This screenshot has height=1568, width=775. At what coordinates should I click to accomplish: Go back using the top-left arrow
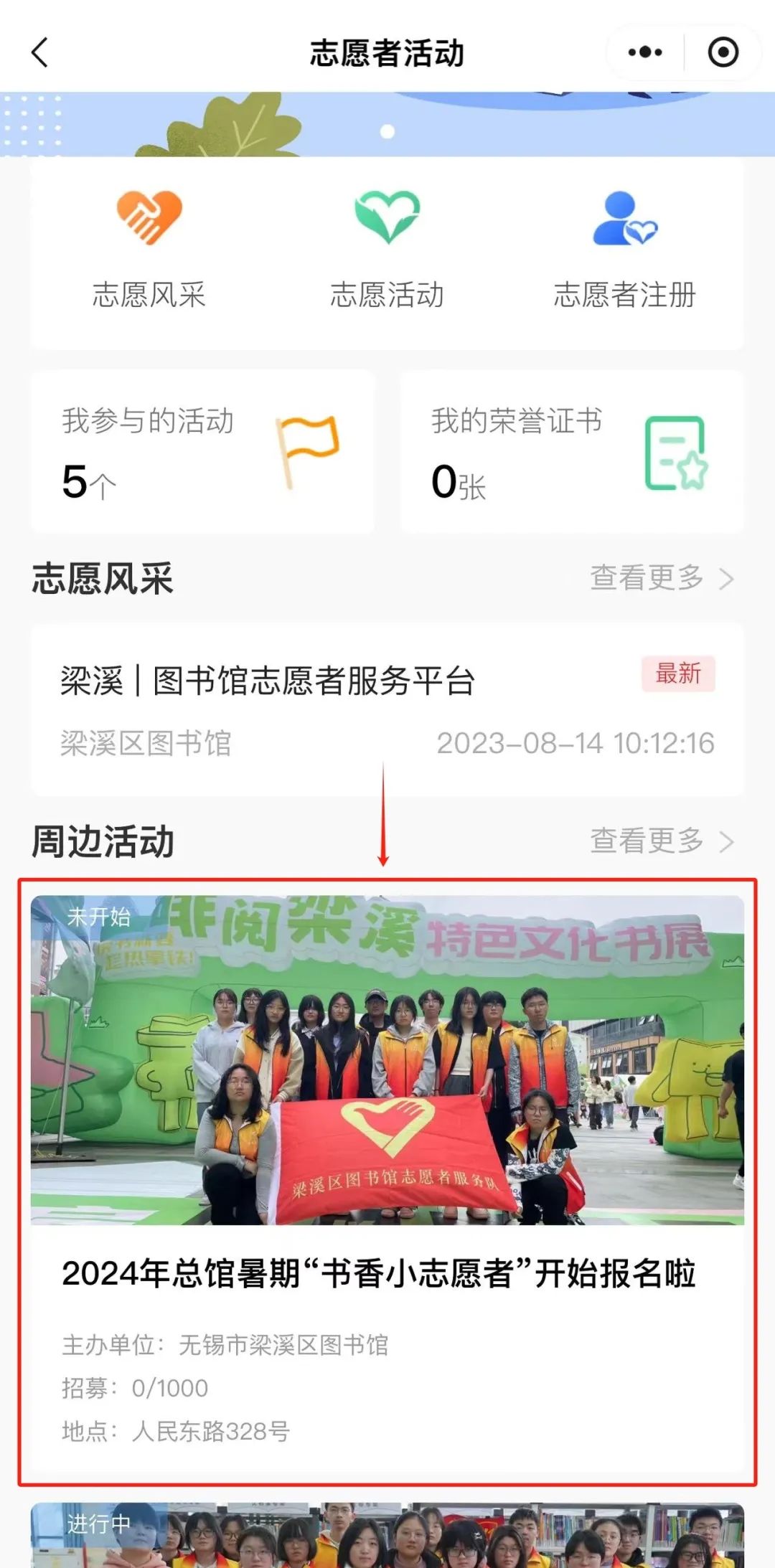click(40, 52)
